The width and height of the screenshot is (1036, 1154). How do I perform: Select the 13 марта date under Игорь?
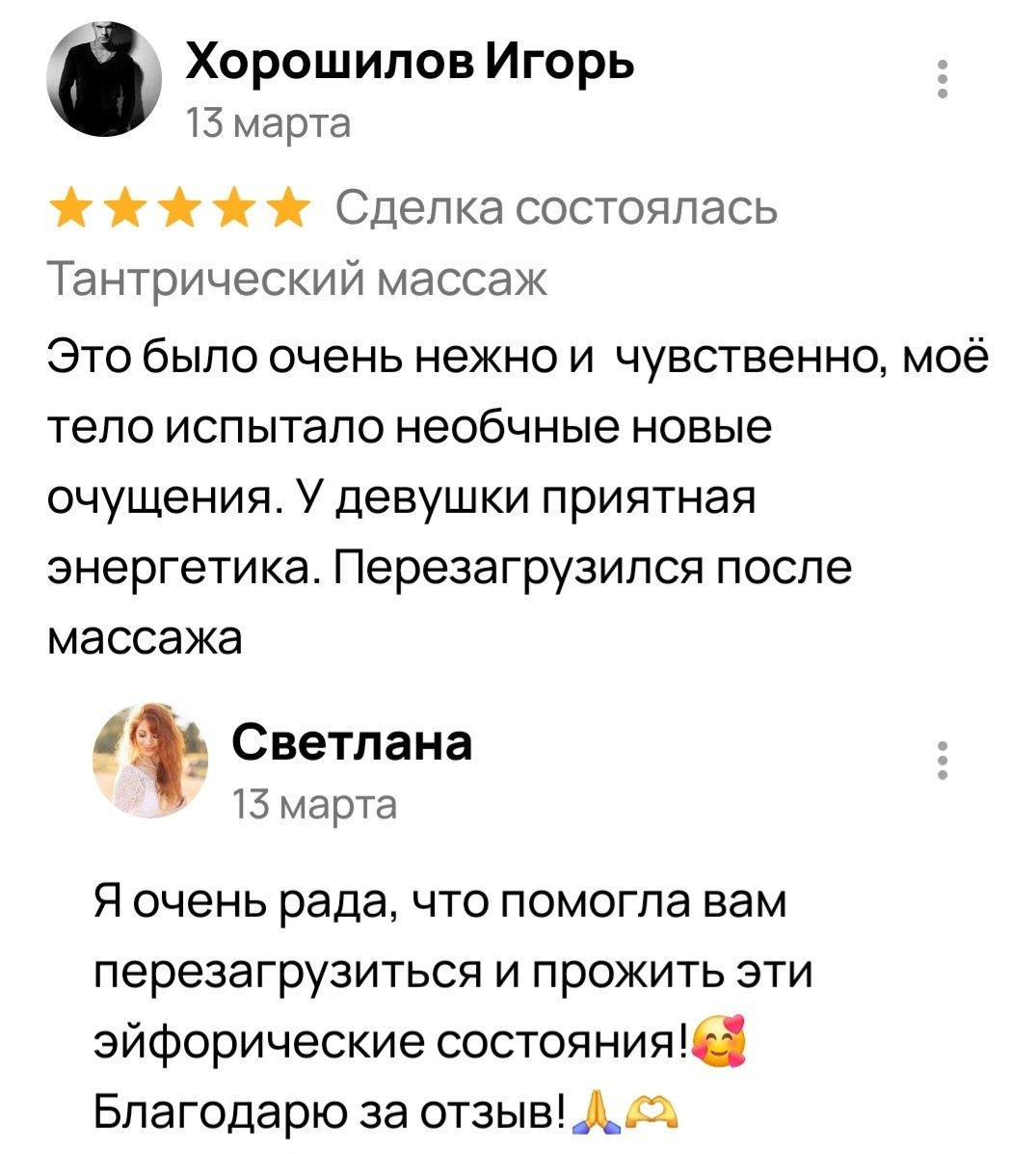[x=270, y=121]
